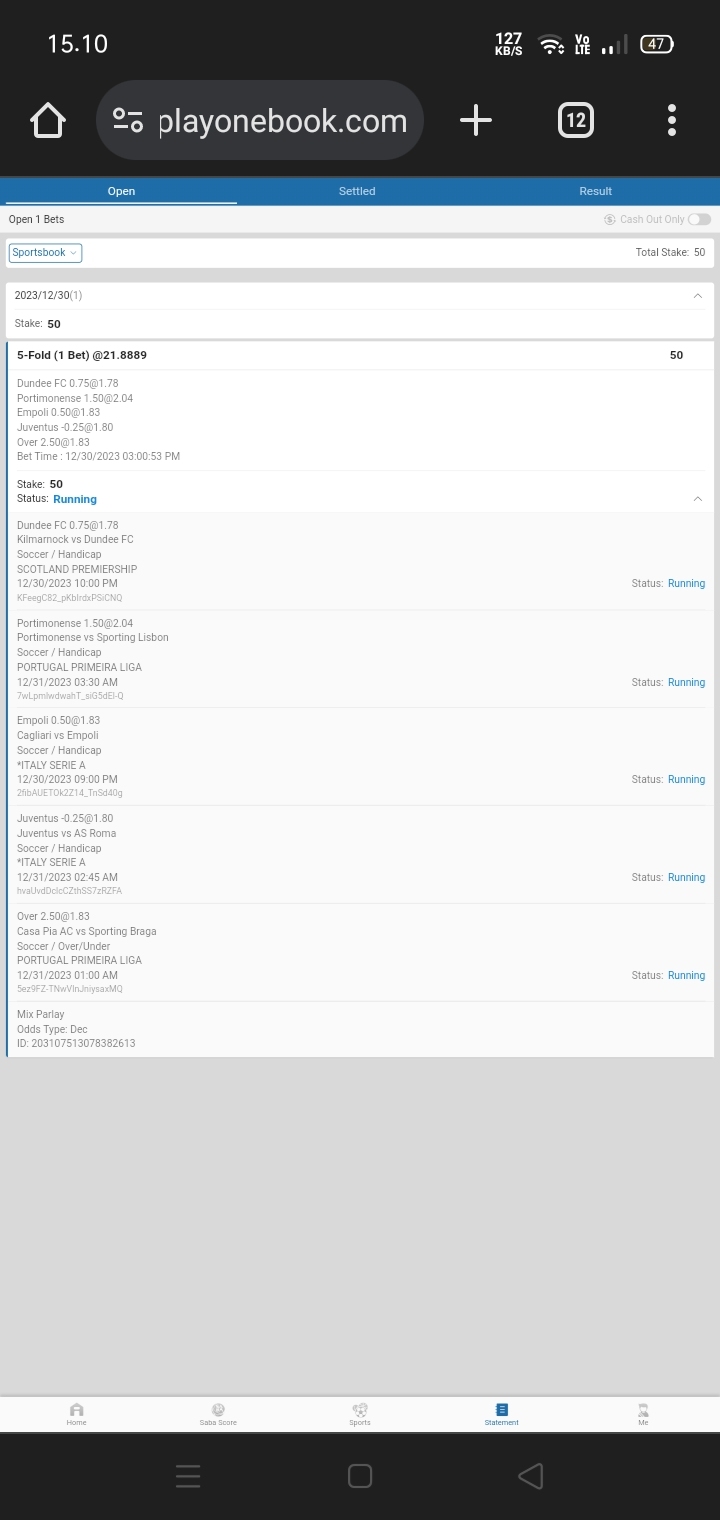The width and height of the screenshot is (720, 1520).
Task: Edit the playonebook.com address bar
Action: pyautogui.click(x=282, y=121)
